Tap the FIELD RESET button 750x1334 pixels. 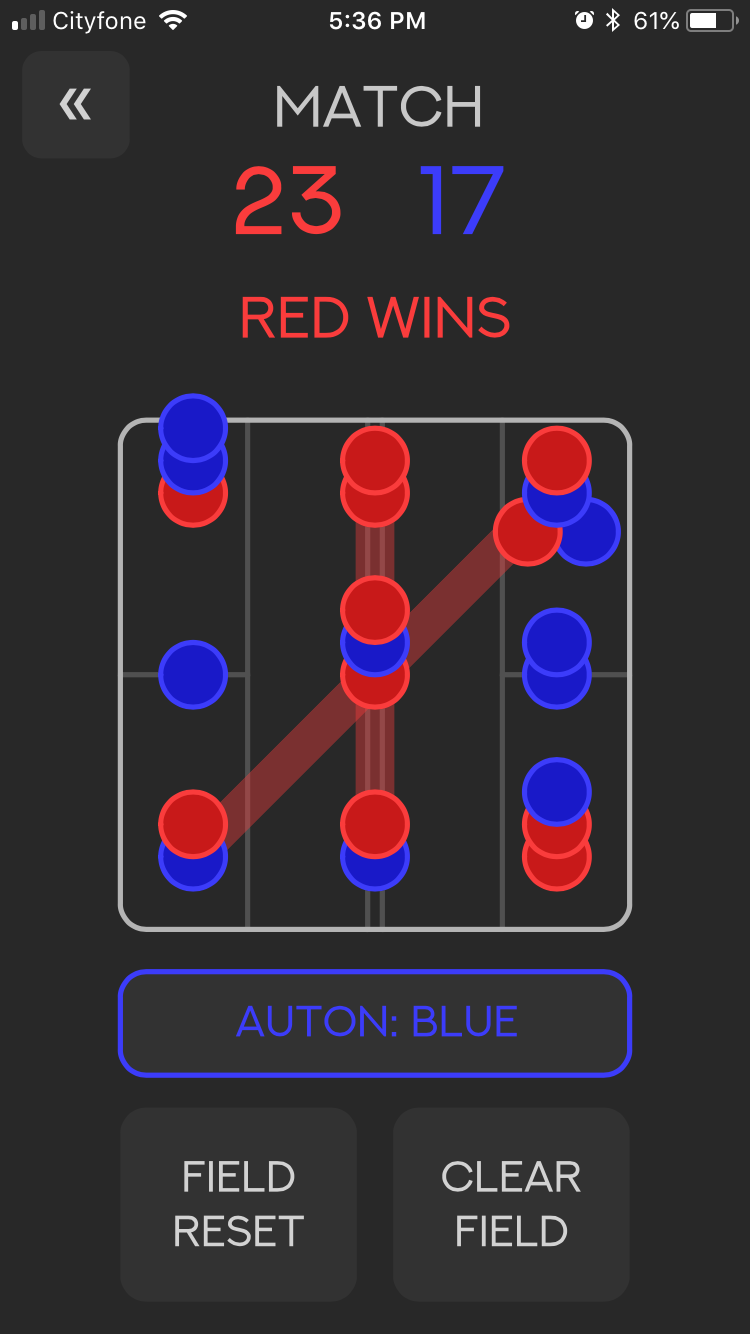point(238,1204)
